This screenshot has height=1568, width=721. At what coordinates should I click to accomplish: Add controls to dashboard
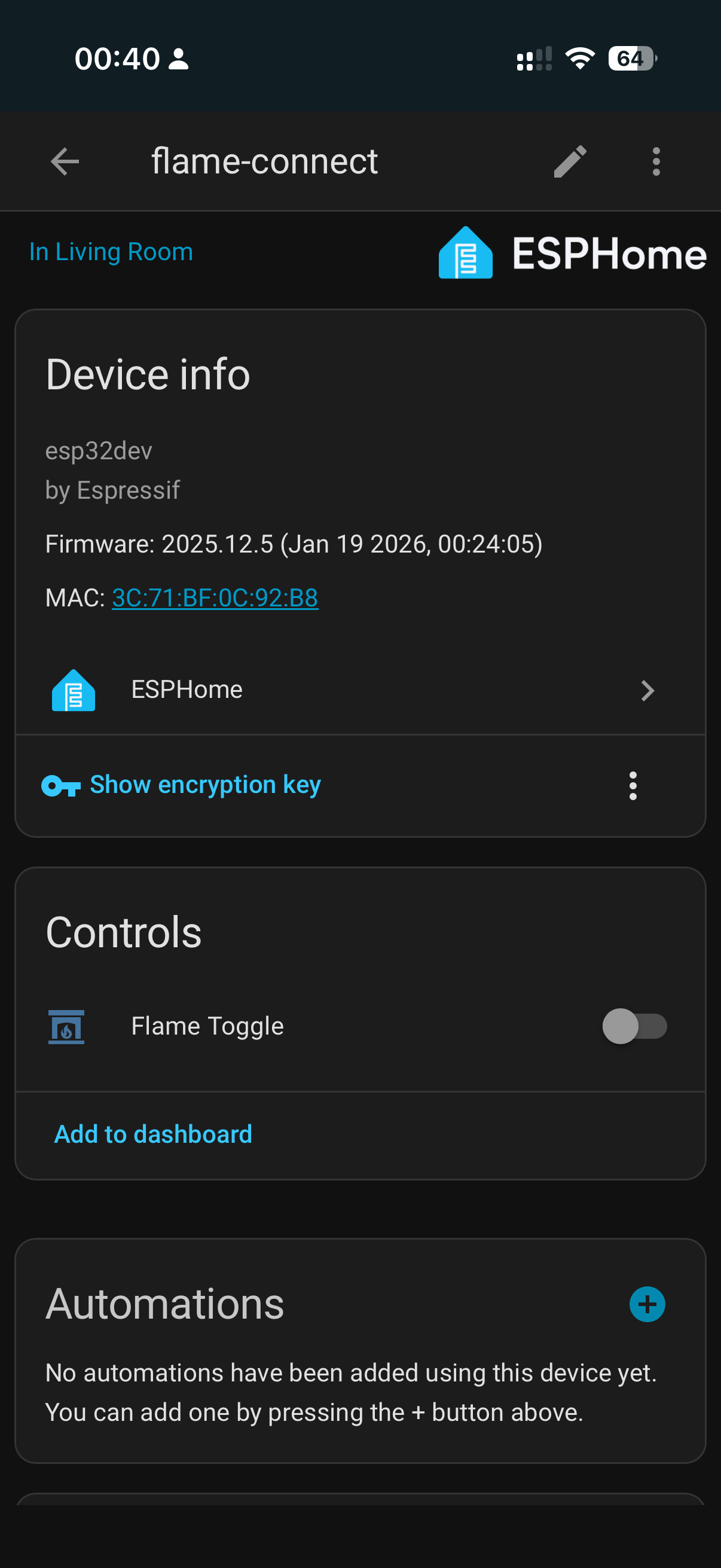click(x=153, y=1134)
